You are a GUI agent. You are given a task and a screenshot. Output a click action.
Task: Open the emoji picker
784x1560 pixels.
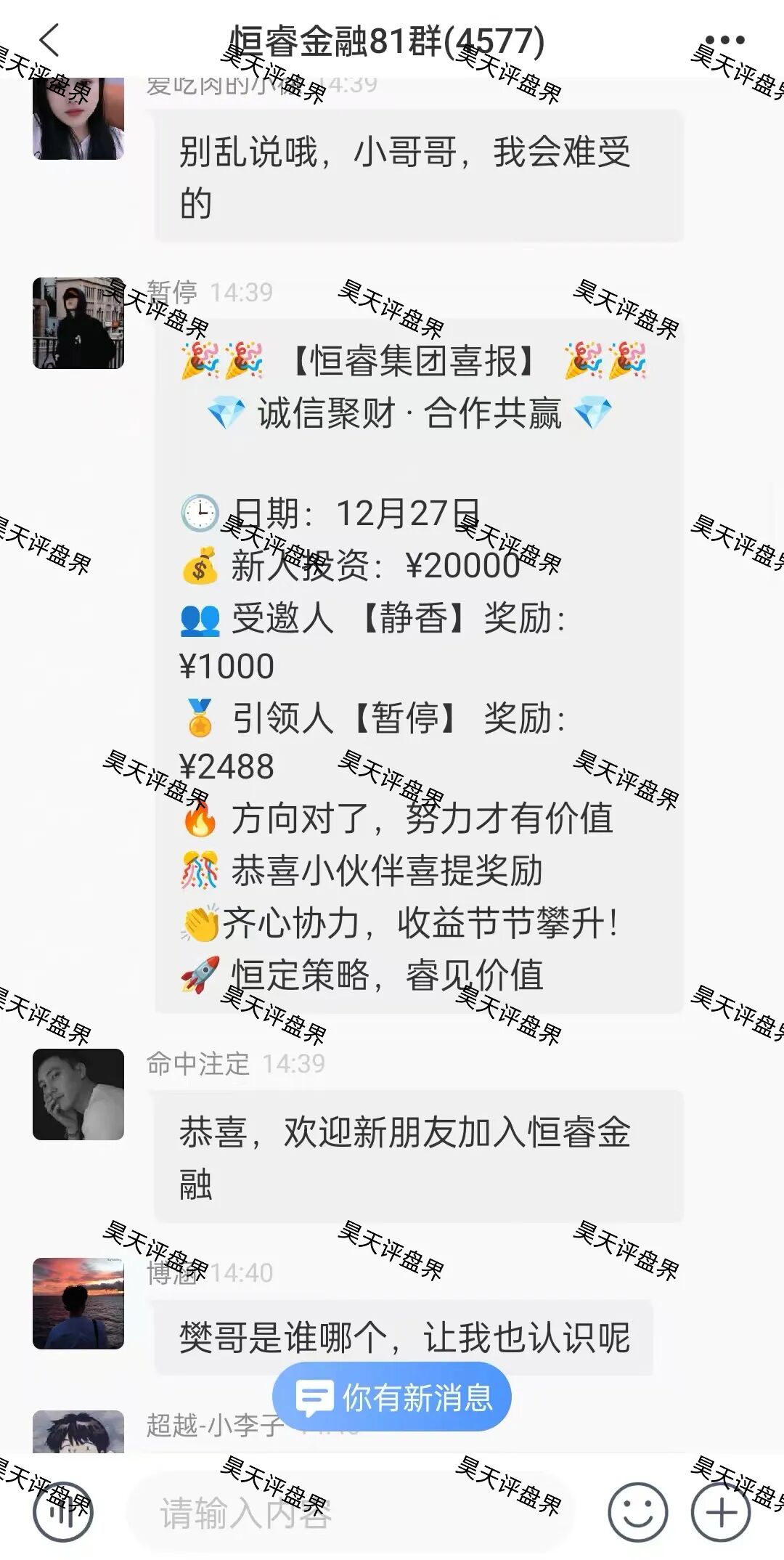pyautogui.click(x=637, y=1512)
